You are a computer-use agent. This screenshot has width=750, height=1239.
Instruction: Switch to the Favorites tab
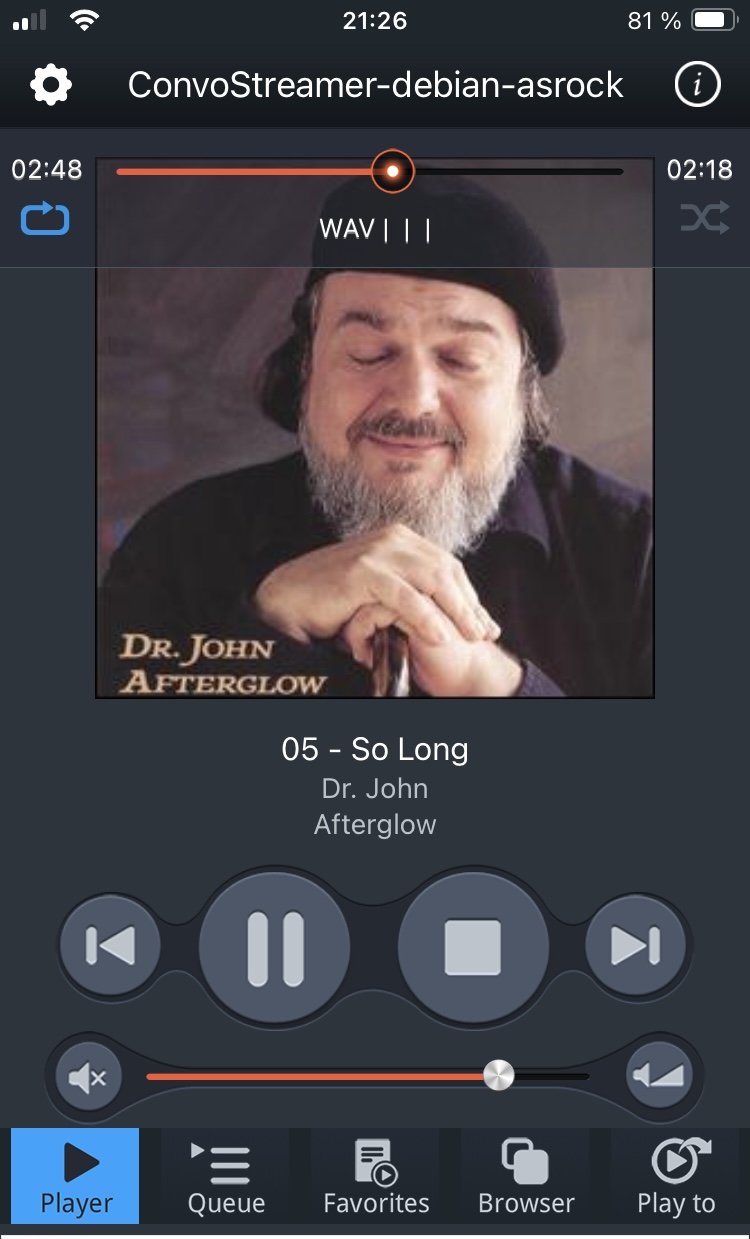[x=376, y=1177]
